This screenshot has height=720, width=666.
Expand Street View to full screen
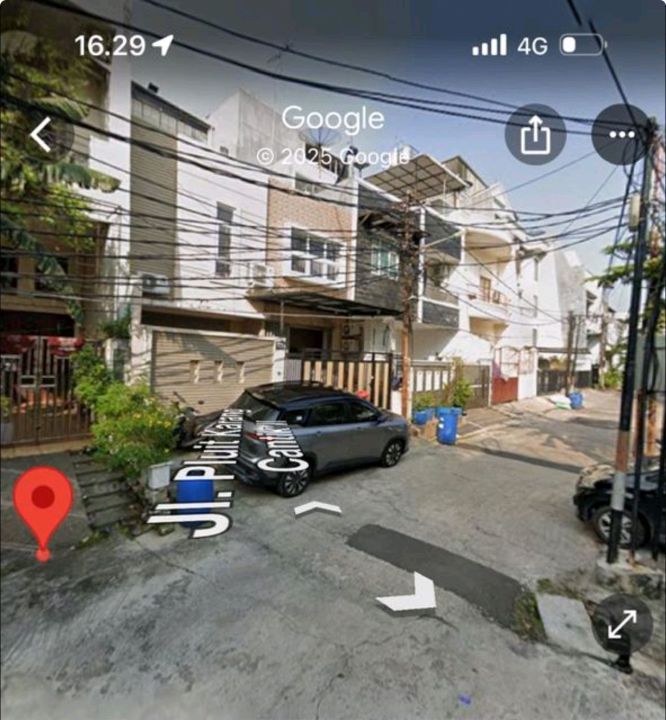point(622,625)
